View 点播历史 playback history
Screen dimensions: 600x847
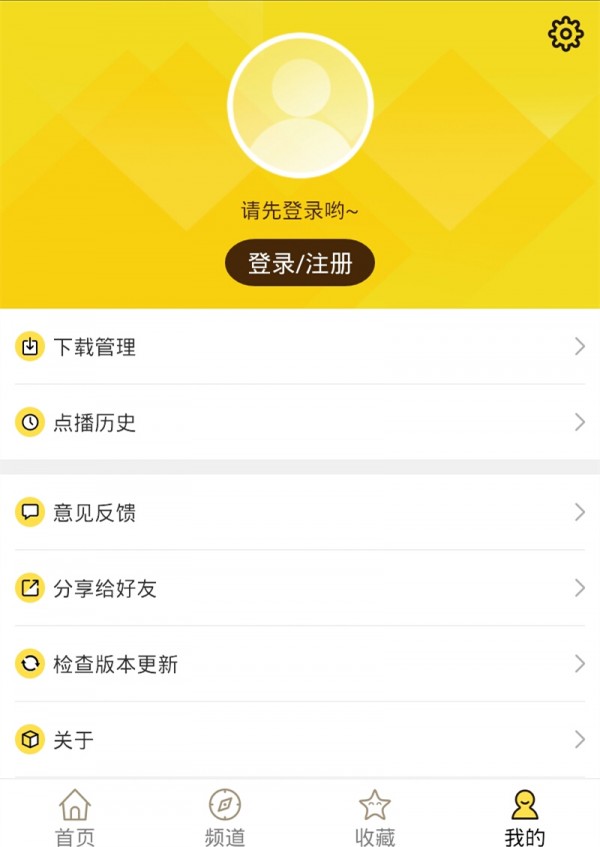tap(300, 422)
